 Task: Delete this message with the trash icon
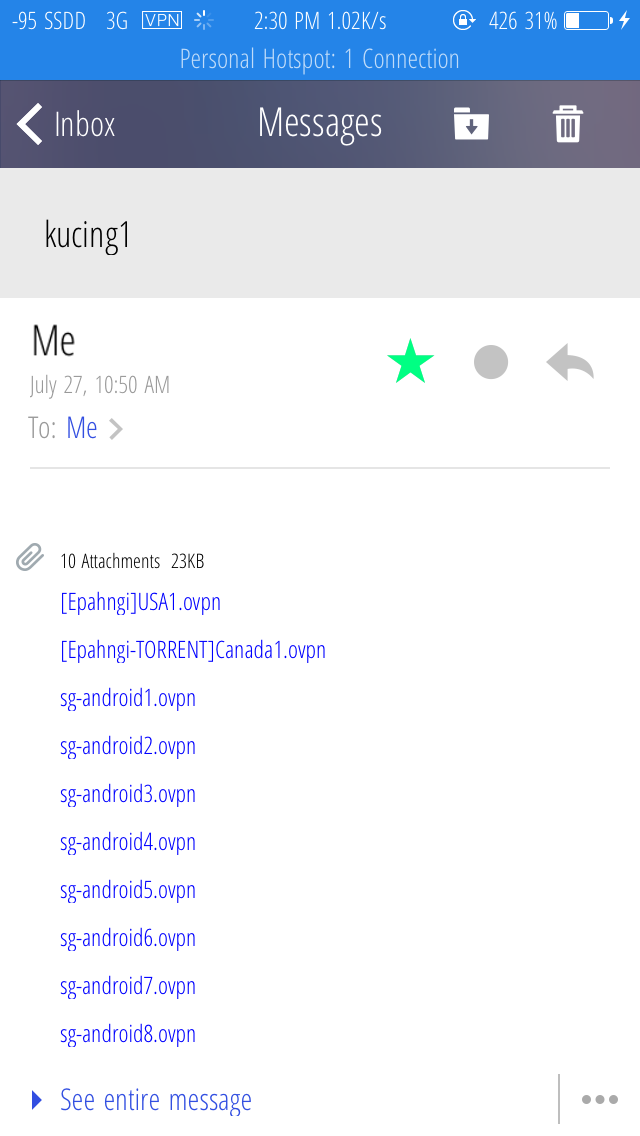click(567, 125)
